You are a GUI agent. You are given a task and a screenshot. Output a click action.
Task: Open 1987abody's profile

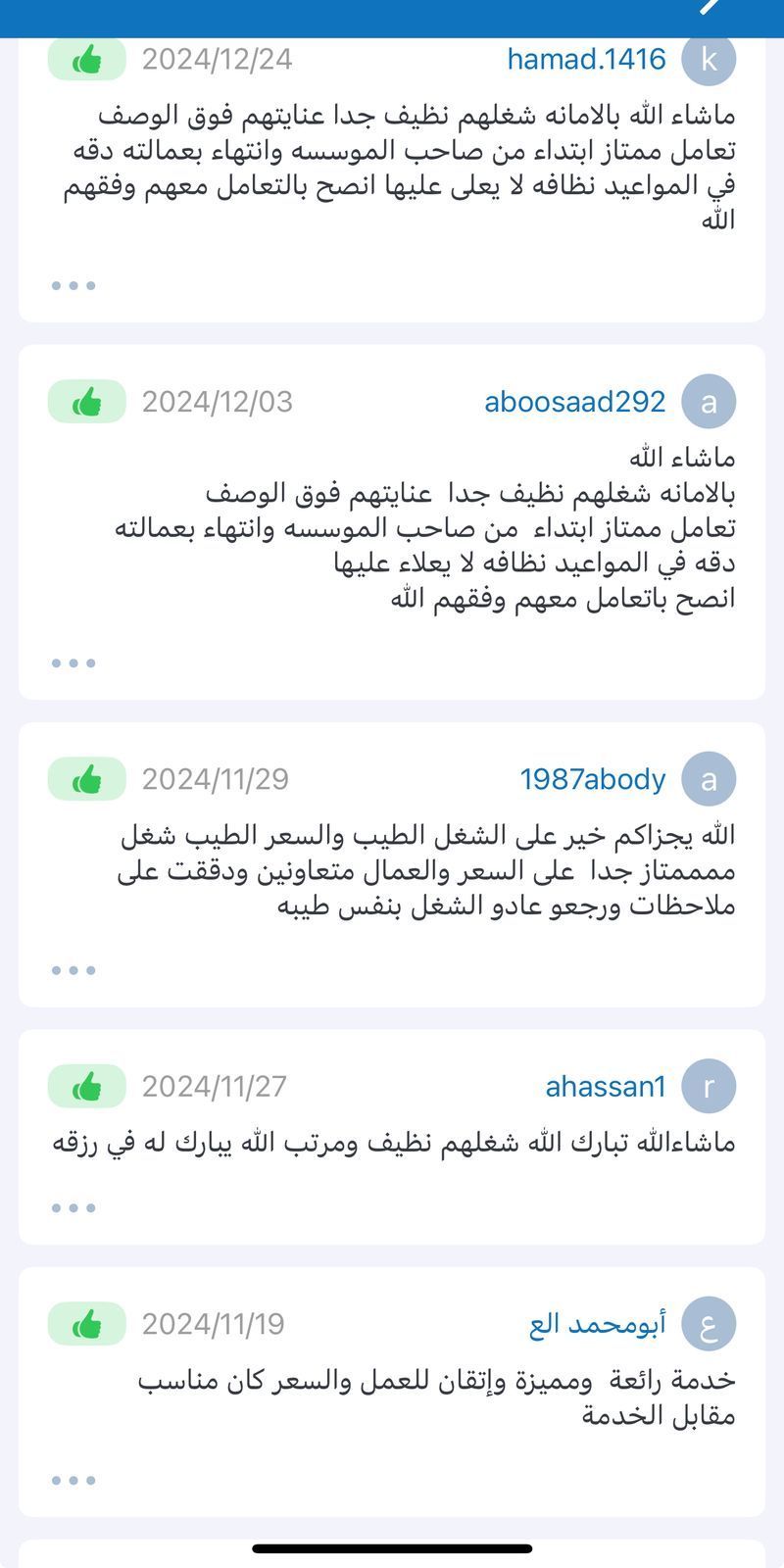[592, 779]
